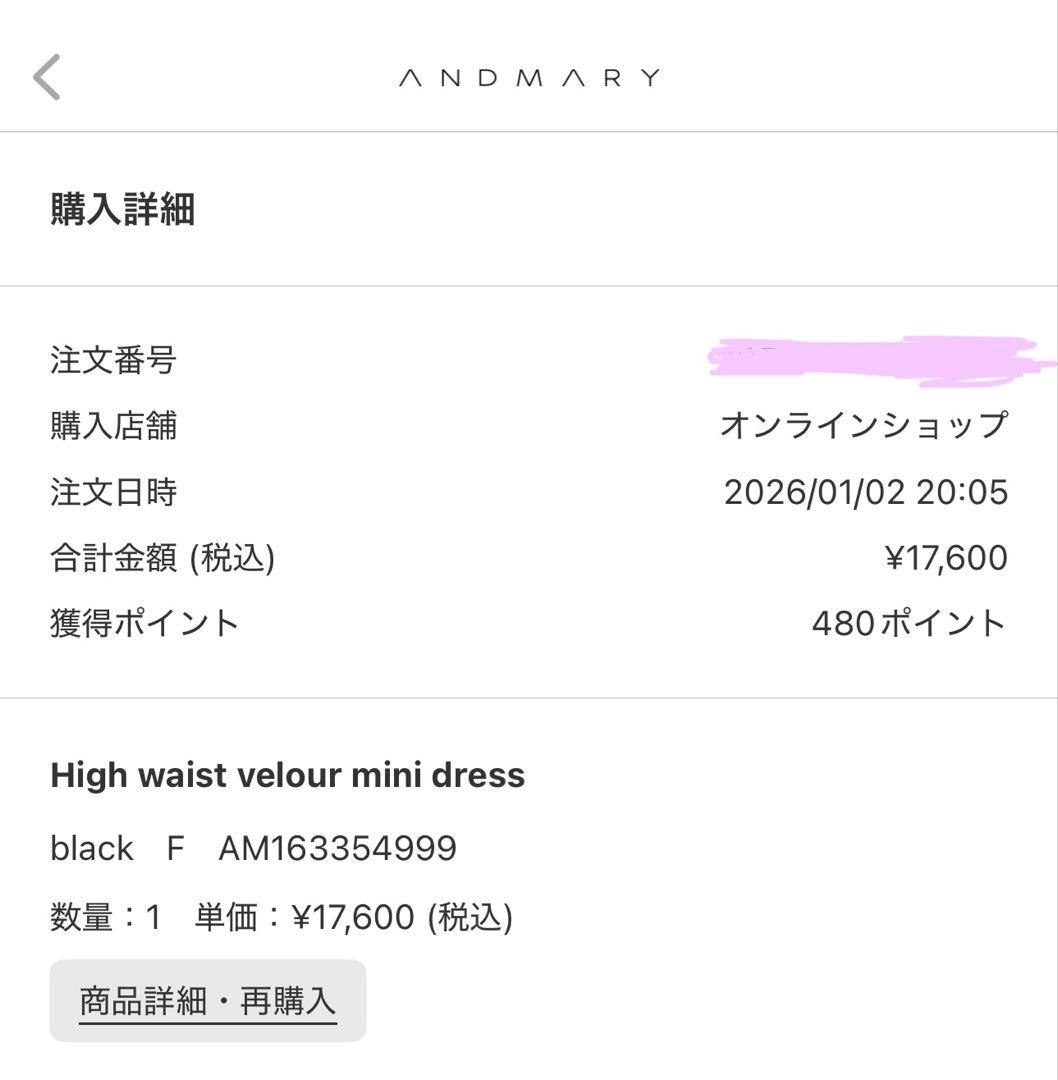The width and height of the screenshot is (1058, 1080).
Task: Tap the back arrow icon
Action: click(47, 75)
